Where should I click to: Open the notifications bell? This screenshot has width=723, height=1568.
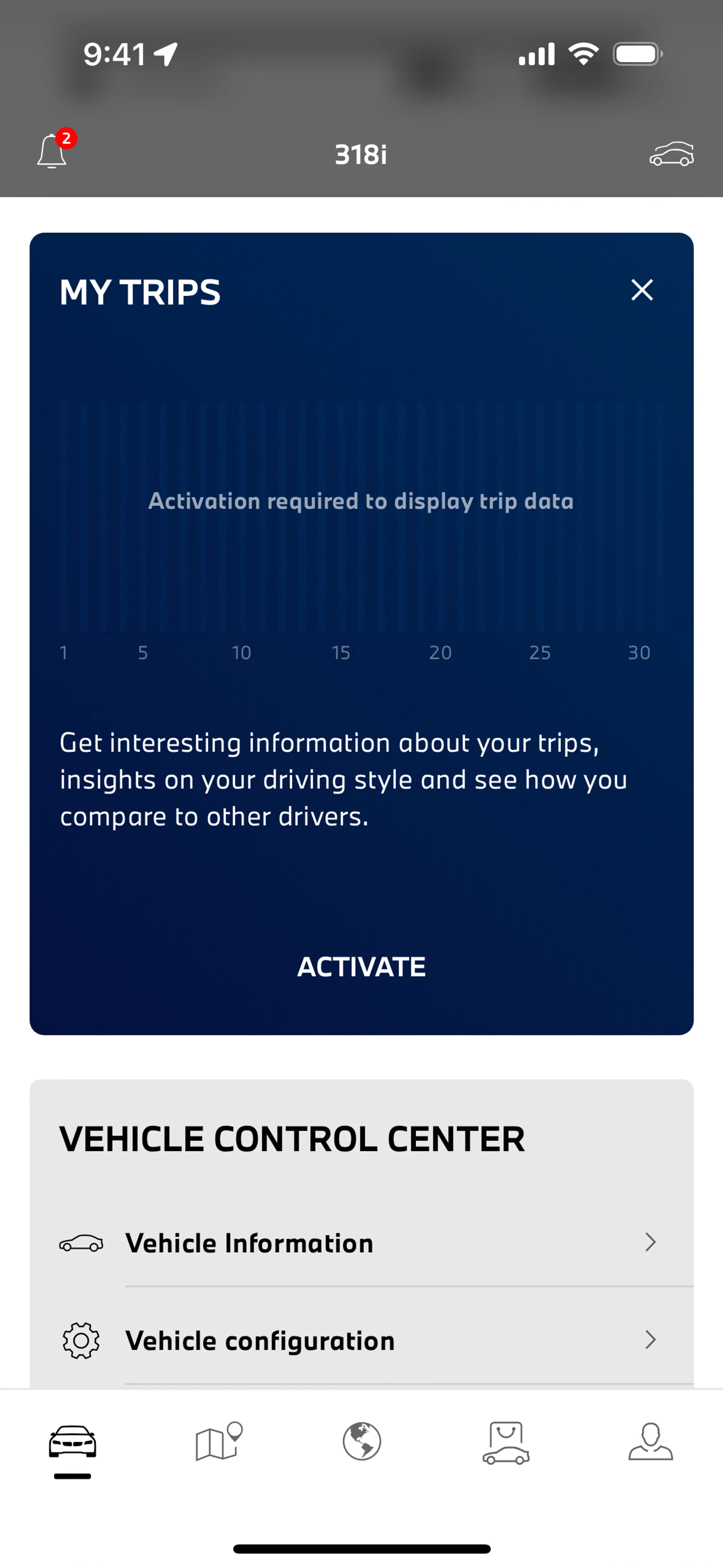coord(52,151)
